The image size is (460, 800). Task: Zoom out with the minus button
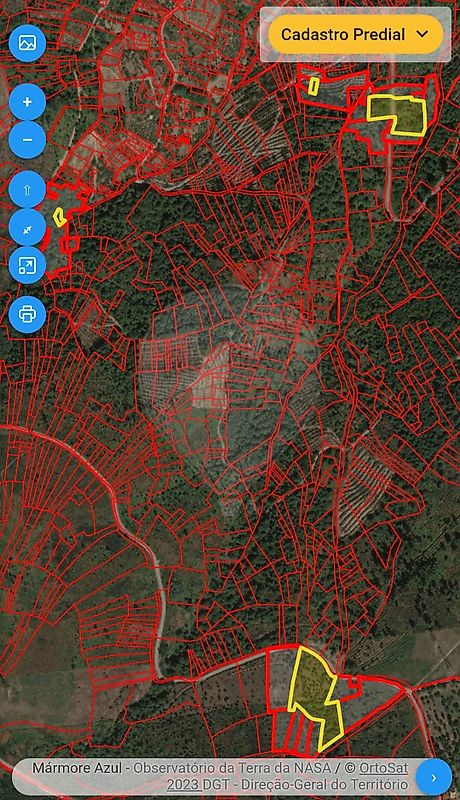click(x=28, y=139)
